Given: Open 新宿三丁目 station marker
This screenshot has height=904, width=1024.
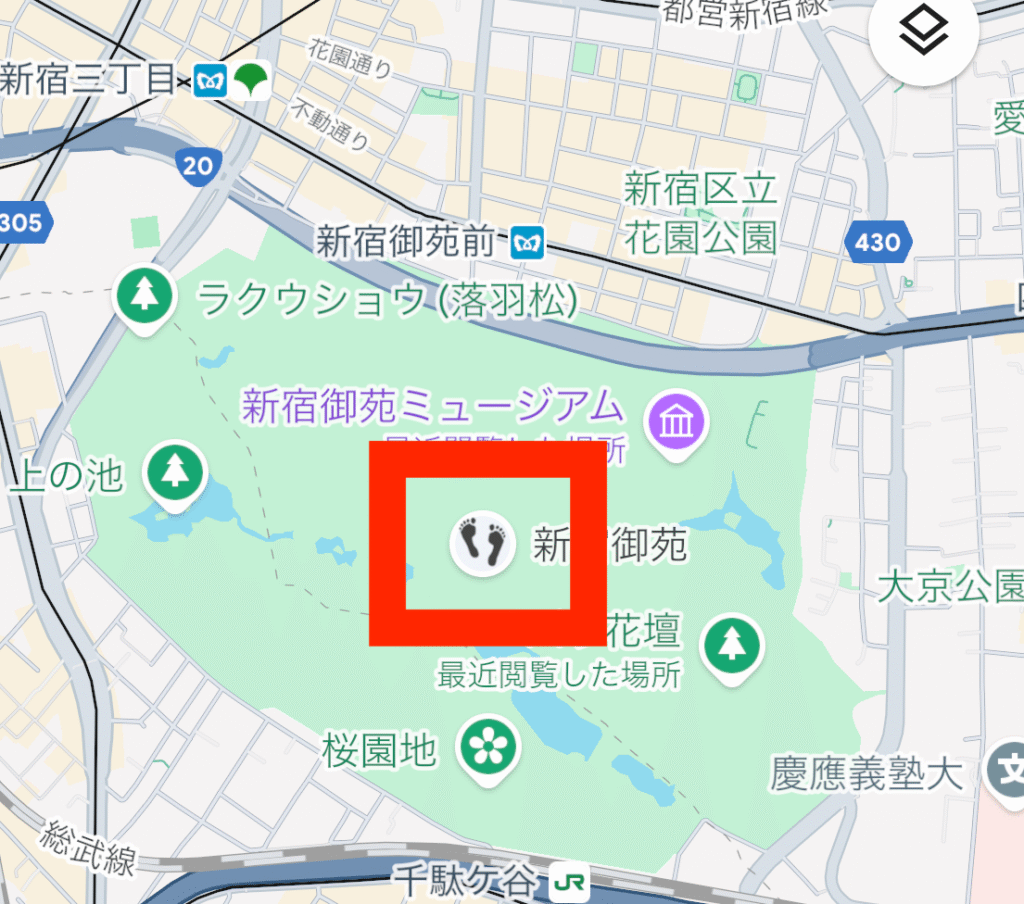Looking at the screenshot, I should 212,80.
